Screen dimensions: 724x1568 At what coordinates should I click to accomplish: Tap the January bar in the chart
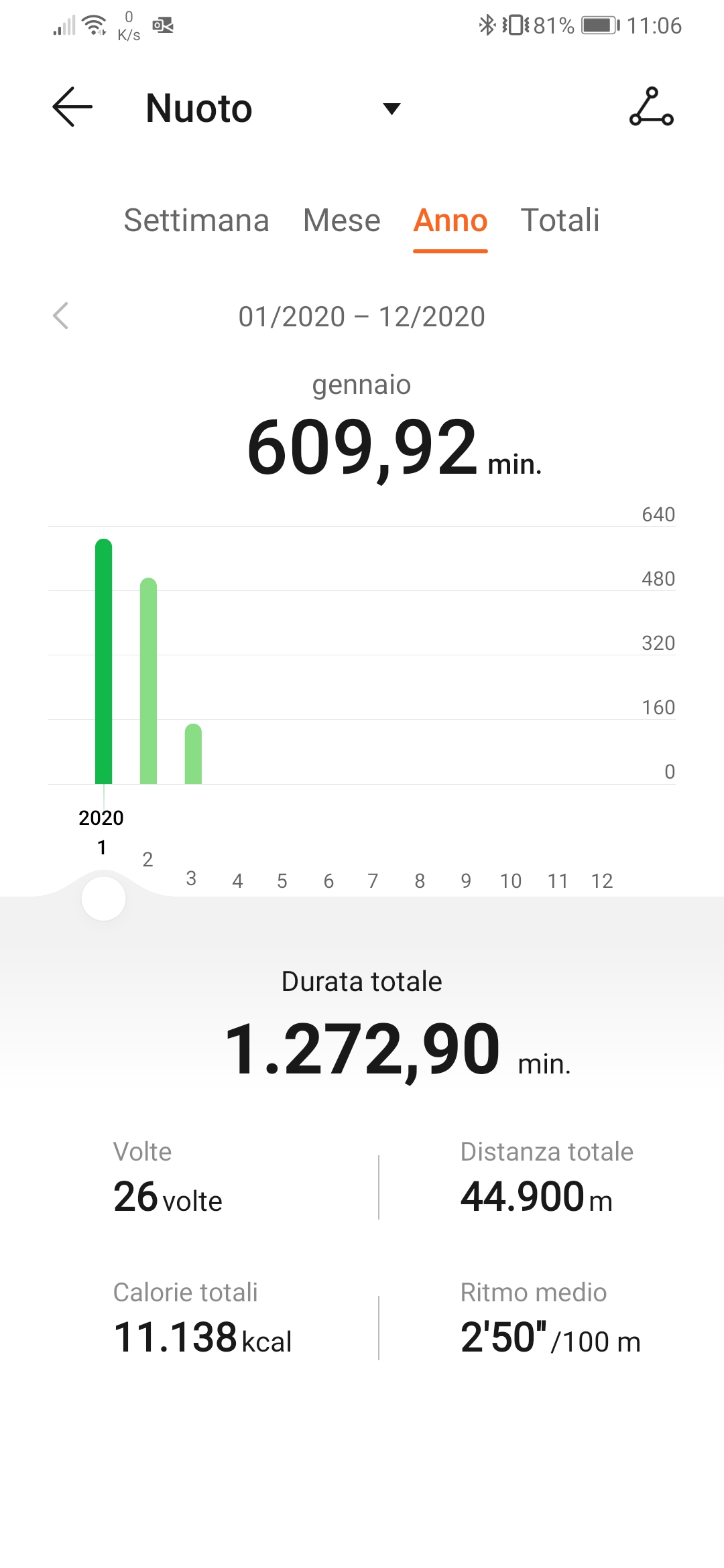(x=103, y=661)
